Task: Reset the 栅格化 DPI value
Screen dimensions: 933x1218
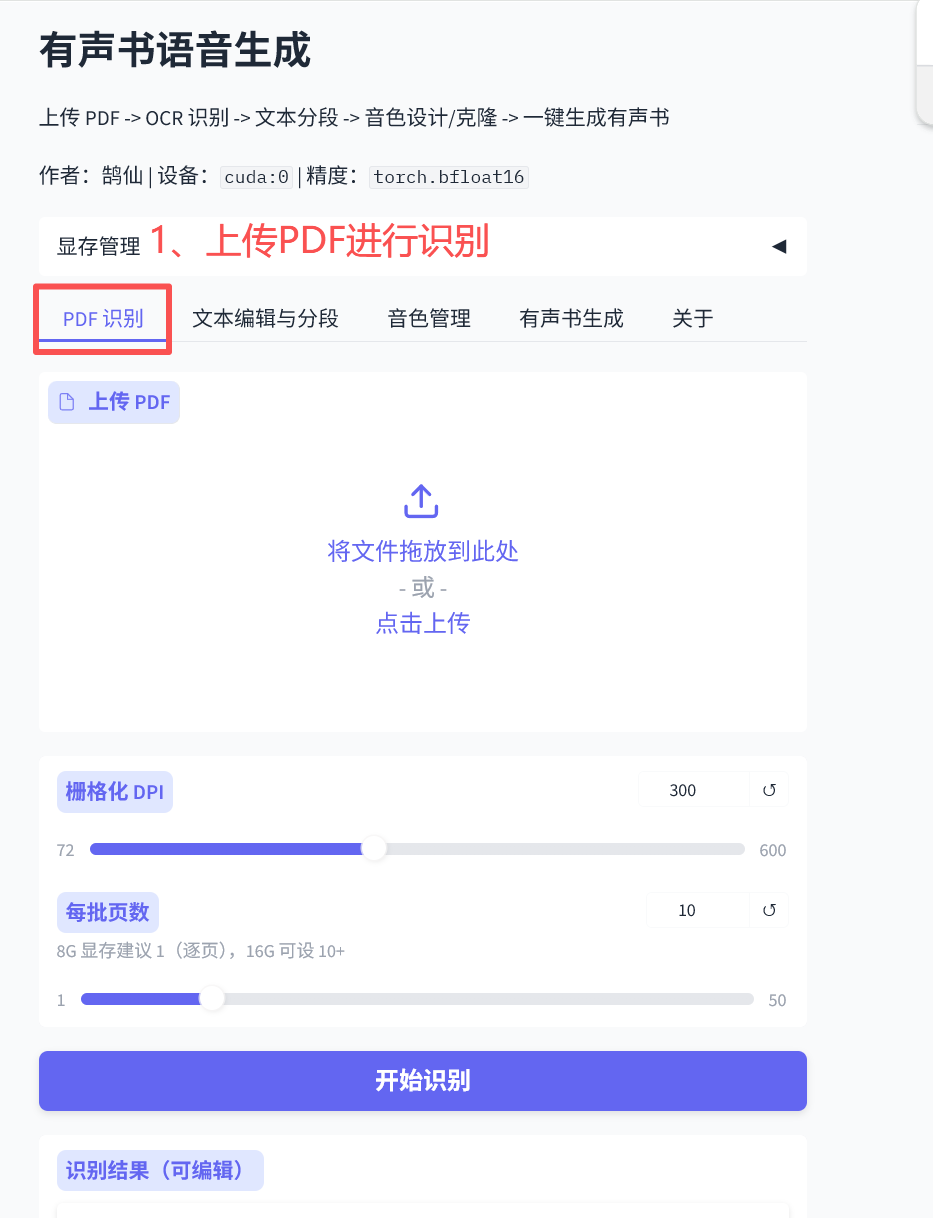Action: point(769,790)
